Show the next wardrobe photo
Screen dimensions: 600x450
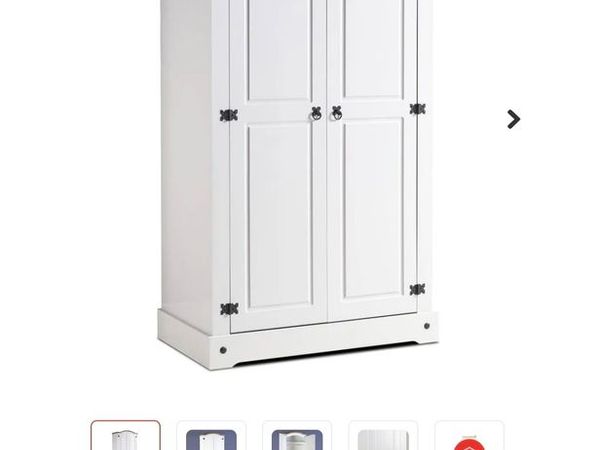(513, 120)
